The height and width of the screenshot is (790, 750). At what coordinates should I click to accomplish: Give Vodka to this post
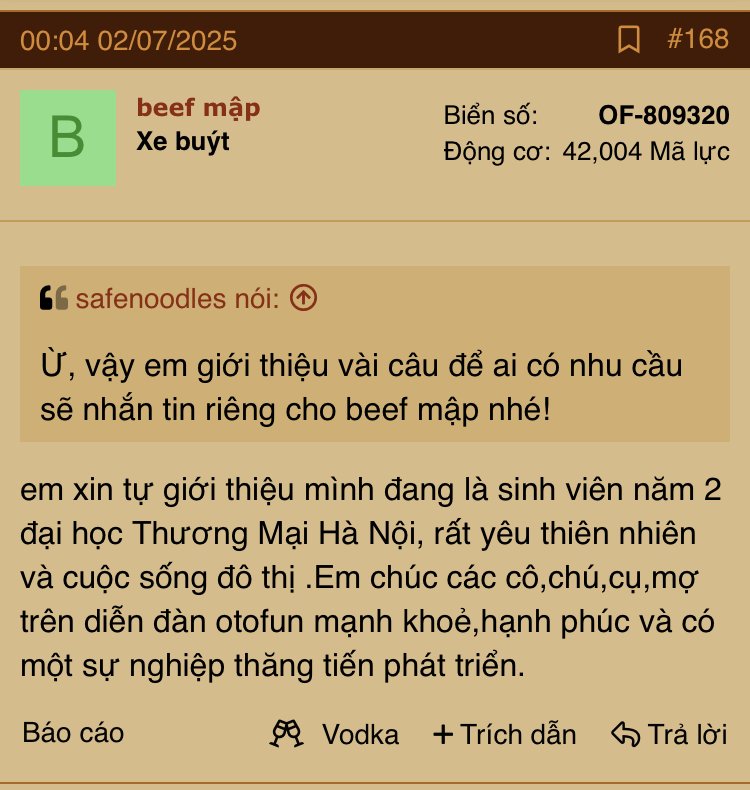[x=336, y=735]
